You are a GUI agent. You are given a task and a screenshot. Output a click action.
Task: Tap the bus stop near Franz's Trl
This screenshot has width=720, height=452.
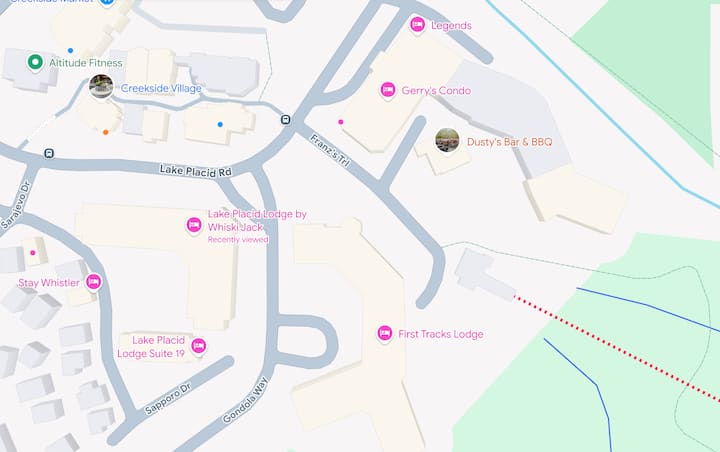286,120
